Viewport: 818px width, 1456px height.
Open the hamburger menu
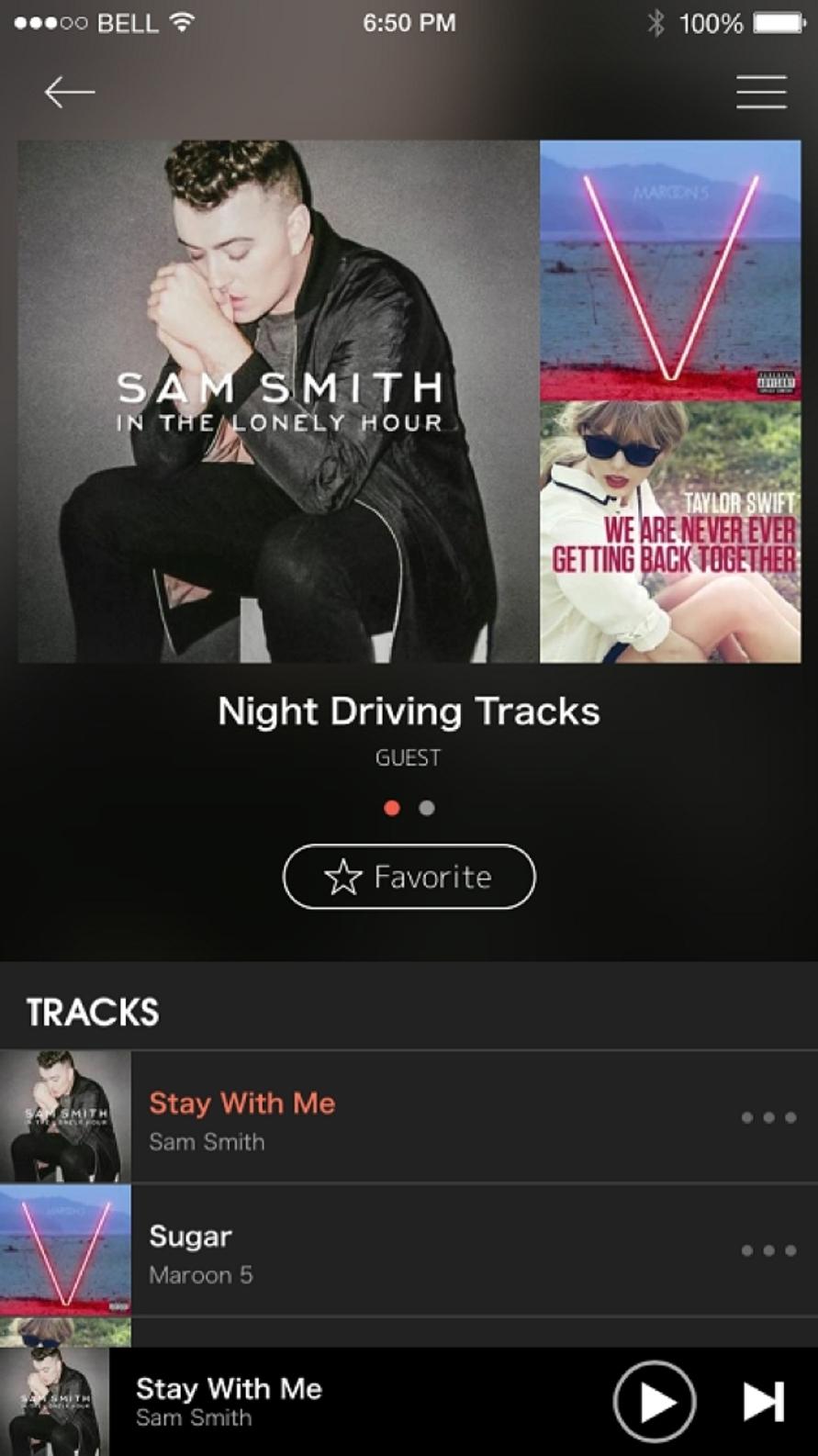(761, 92)
